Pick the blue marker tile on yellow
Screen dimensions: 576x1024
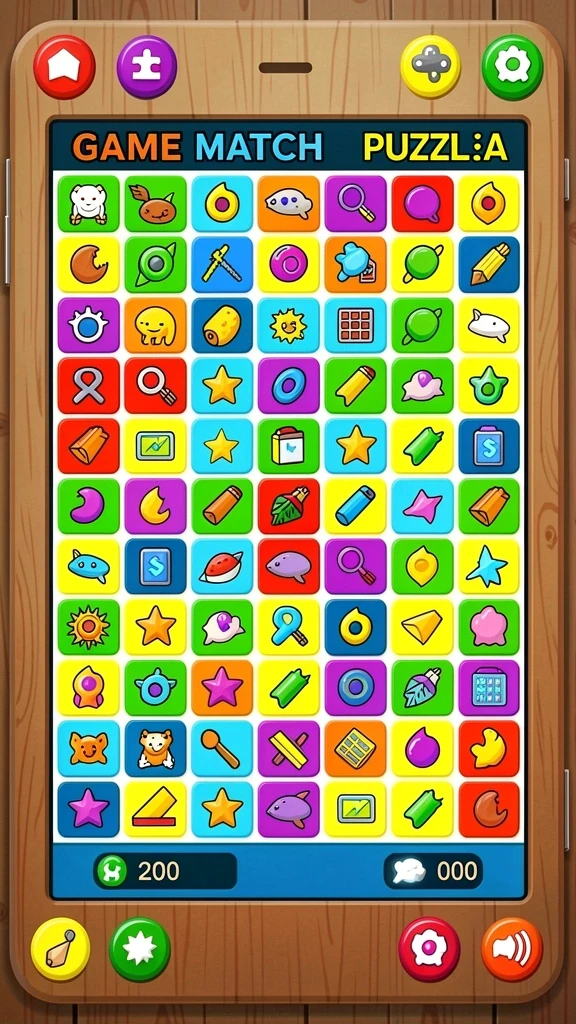pos(355,506)
